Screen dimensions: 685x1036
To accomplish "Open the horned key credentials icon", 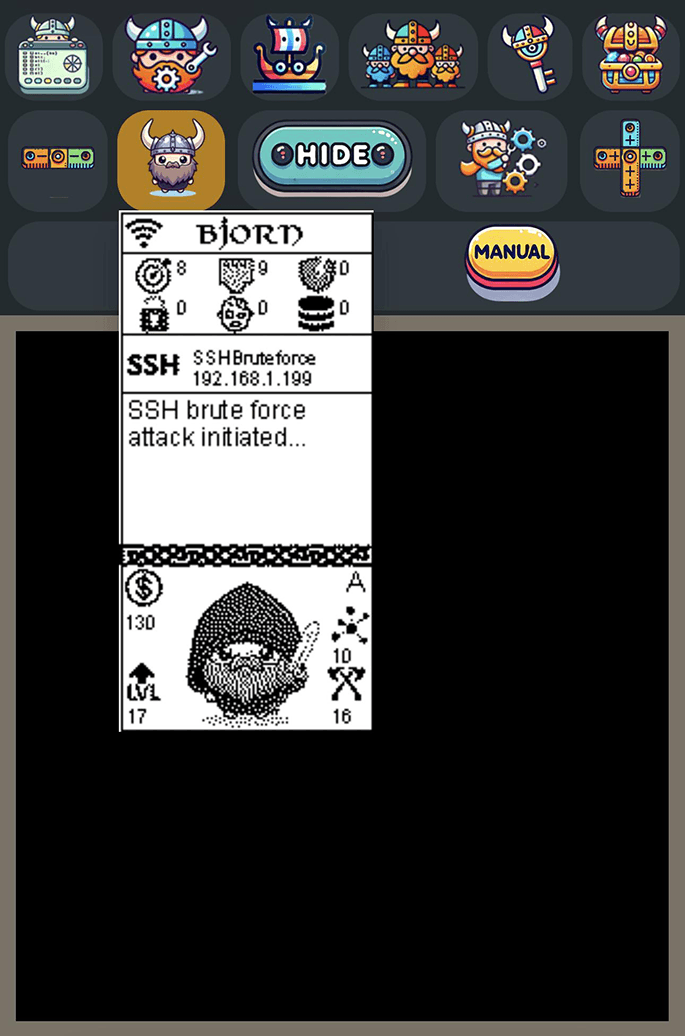I will click(530, 56).
